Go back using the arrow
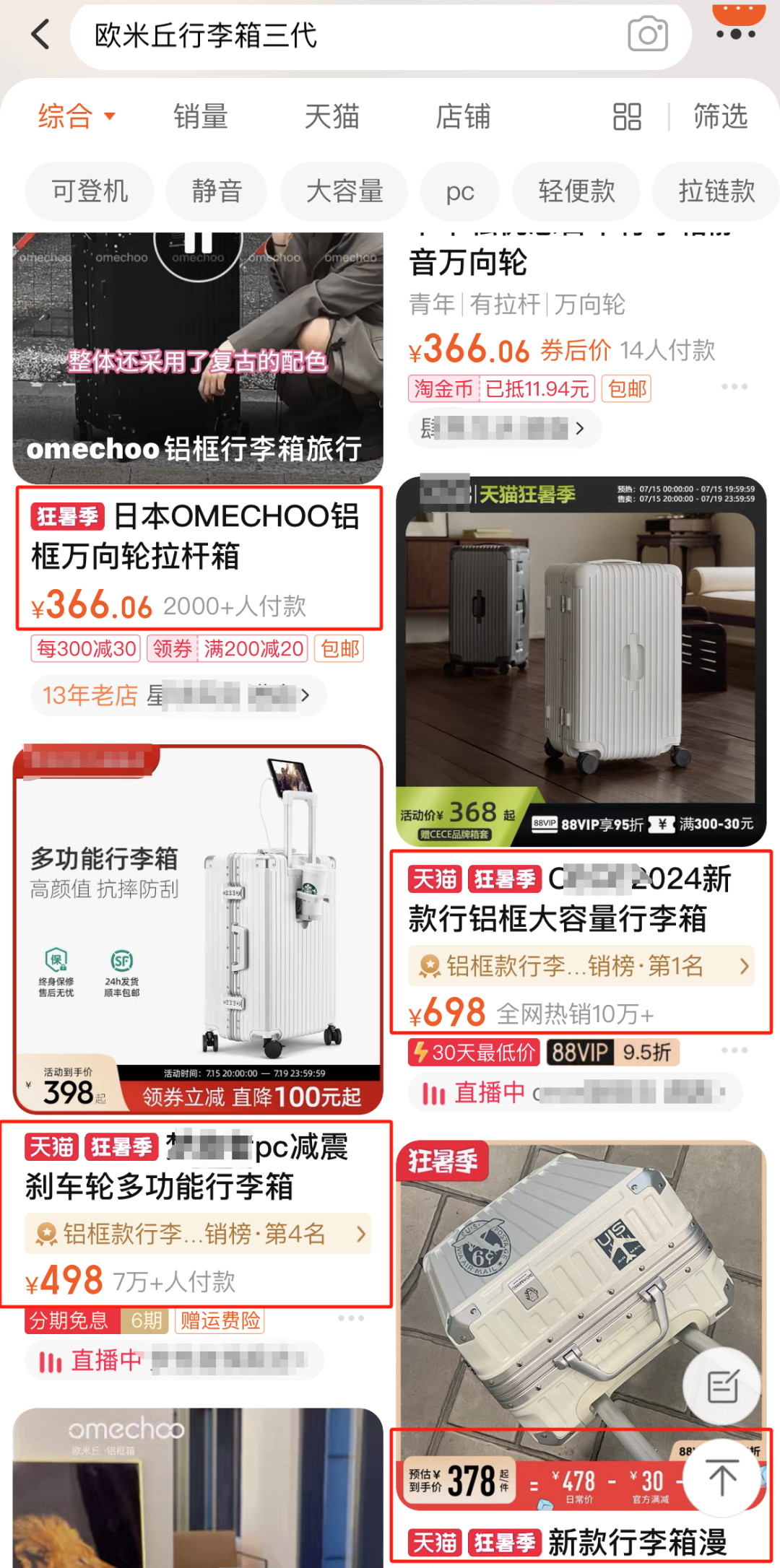The height and width of the screenshot is (1568, 780). [x=41, y=34]
